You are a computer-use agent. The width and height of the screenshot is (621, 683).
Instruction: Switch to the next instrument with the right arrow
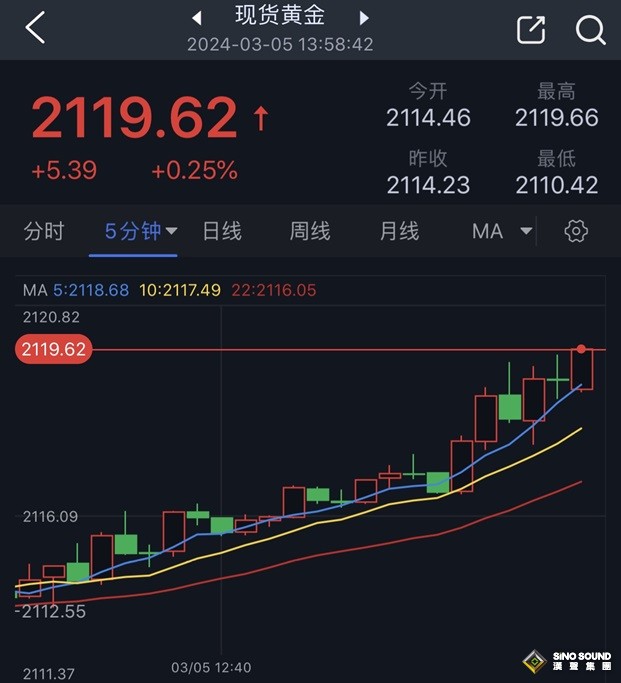coord(364,18)
